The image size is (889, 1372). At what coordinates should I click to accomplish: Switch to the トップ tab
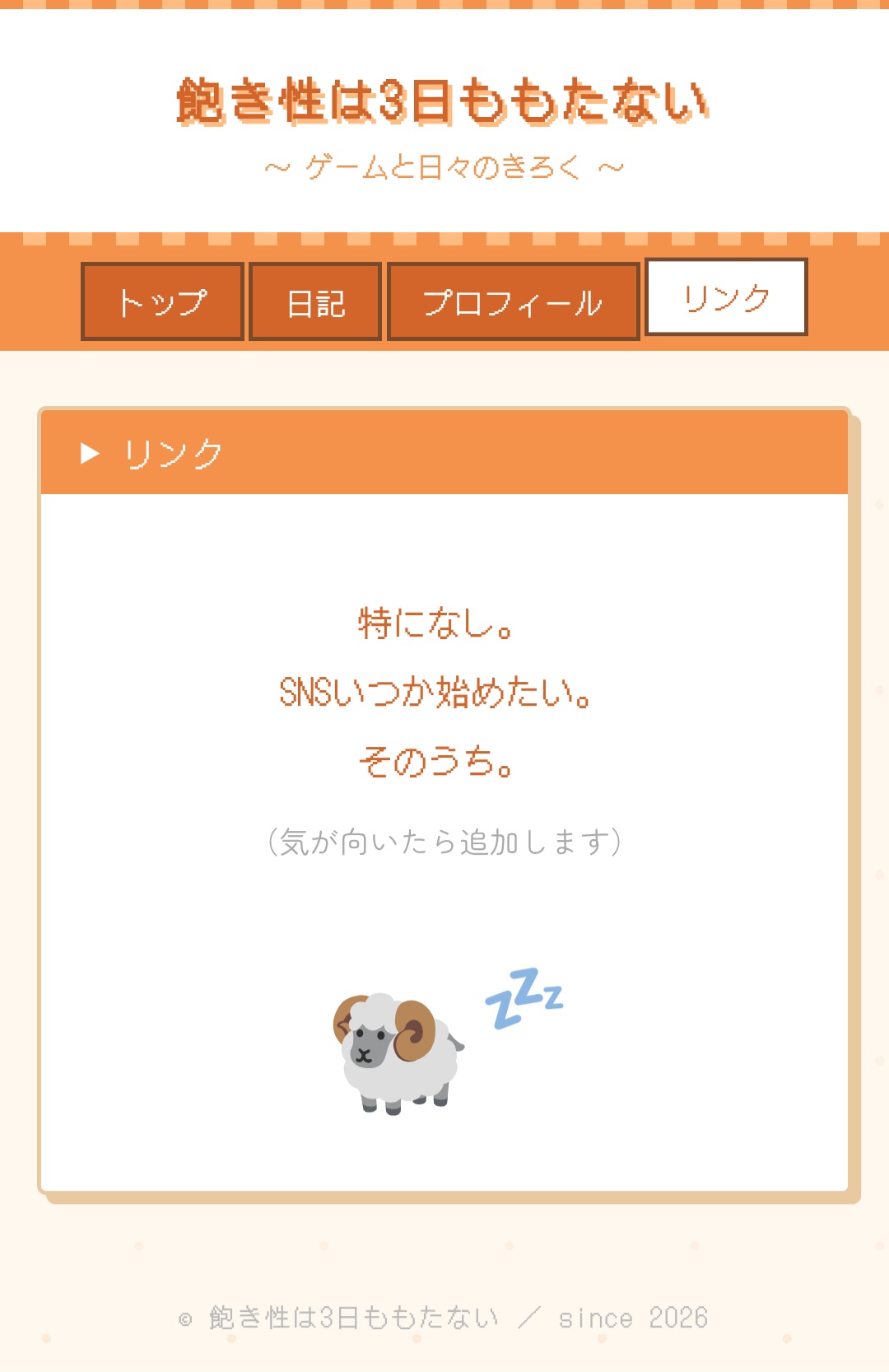click(x=161, y=302)
